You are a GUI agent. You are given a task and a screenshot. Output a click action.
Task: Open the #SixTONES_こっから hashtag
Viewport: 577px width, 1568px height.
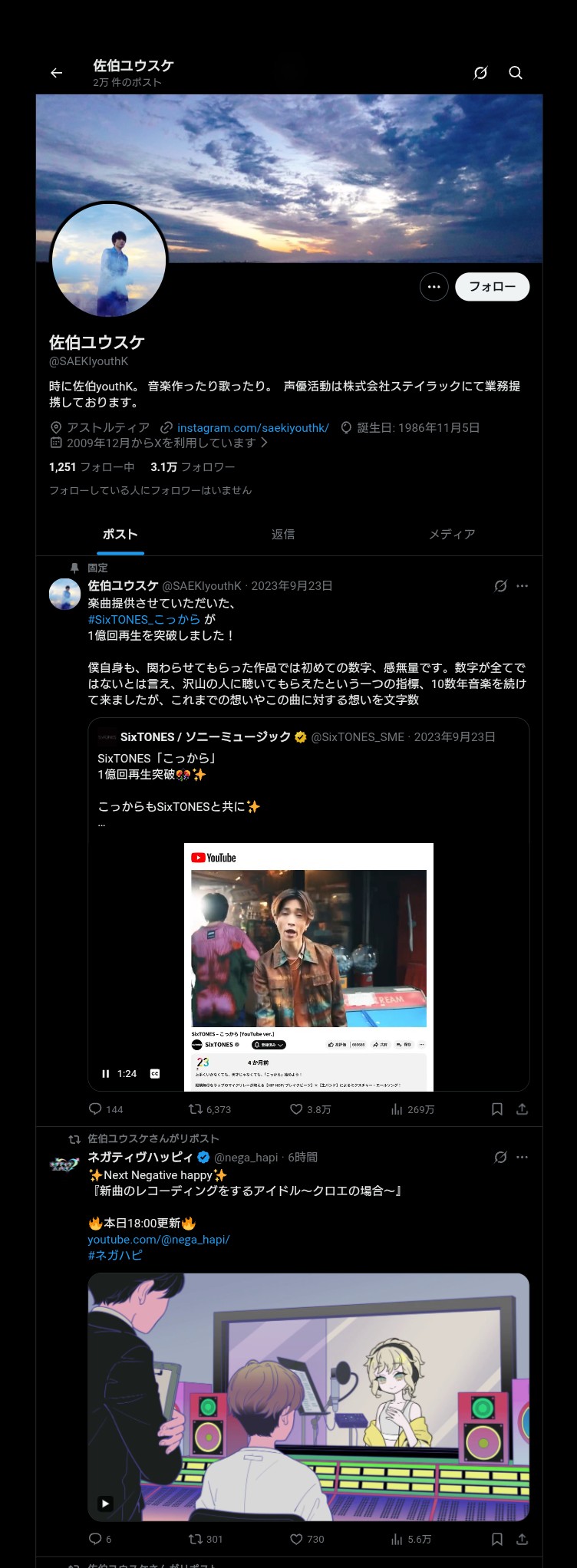[x=144, y=619]
